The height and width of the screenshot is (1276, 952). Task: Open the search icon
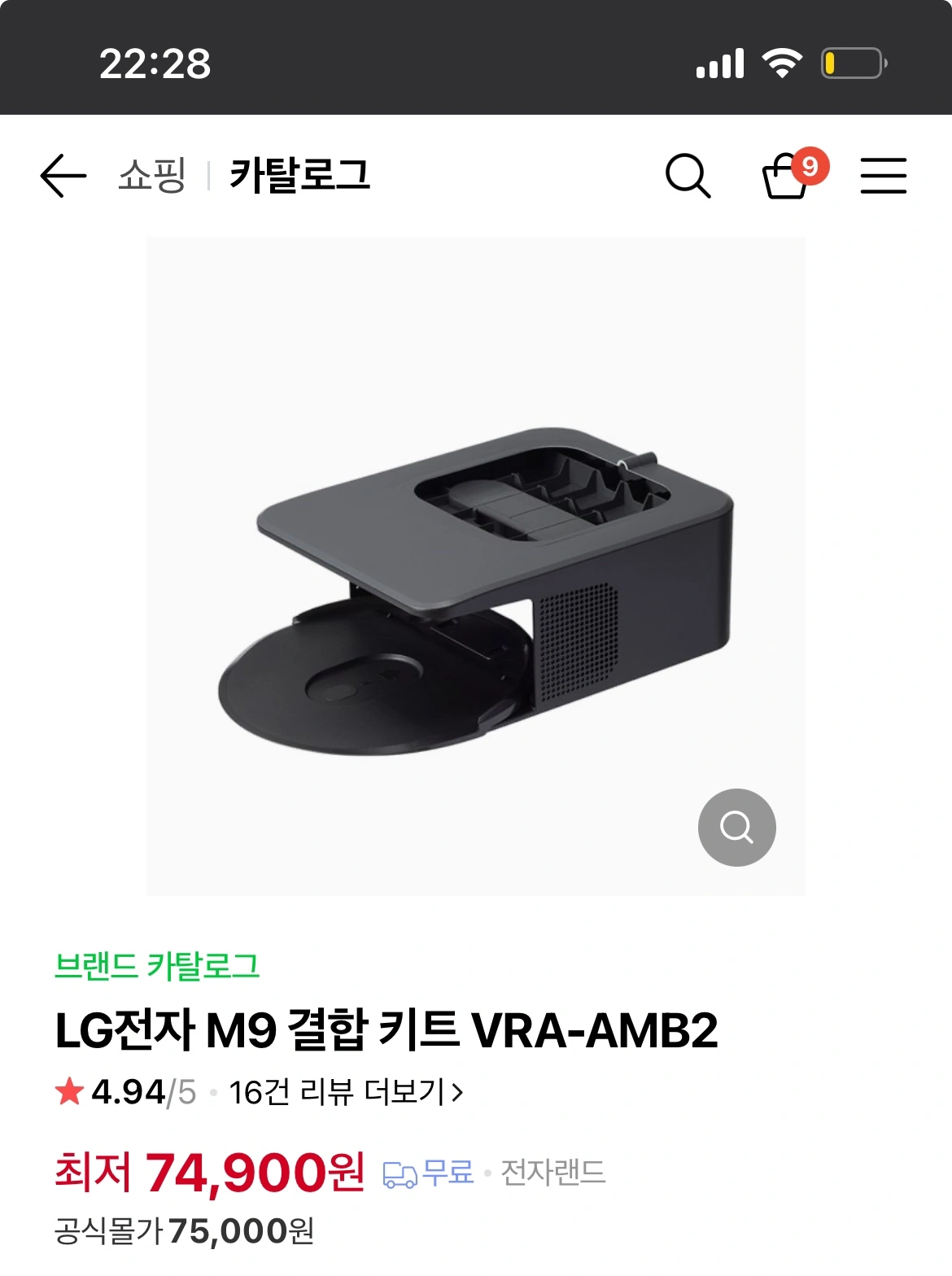688,177
